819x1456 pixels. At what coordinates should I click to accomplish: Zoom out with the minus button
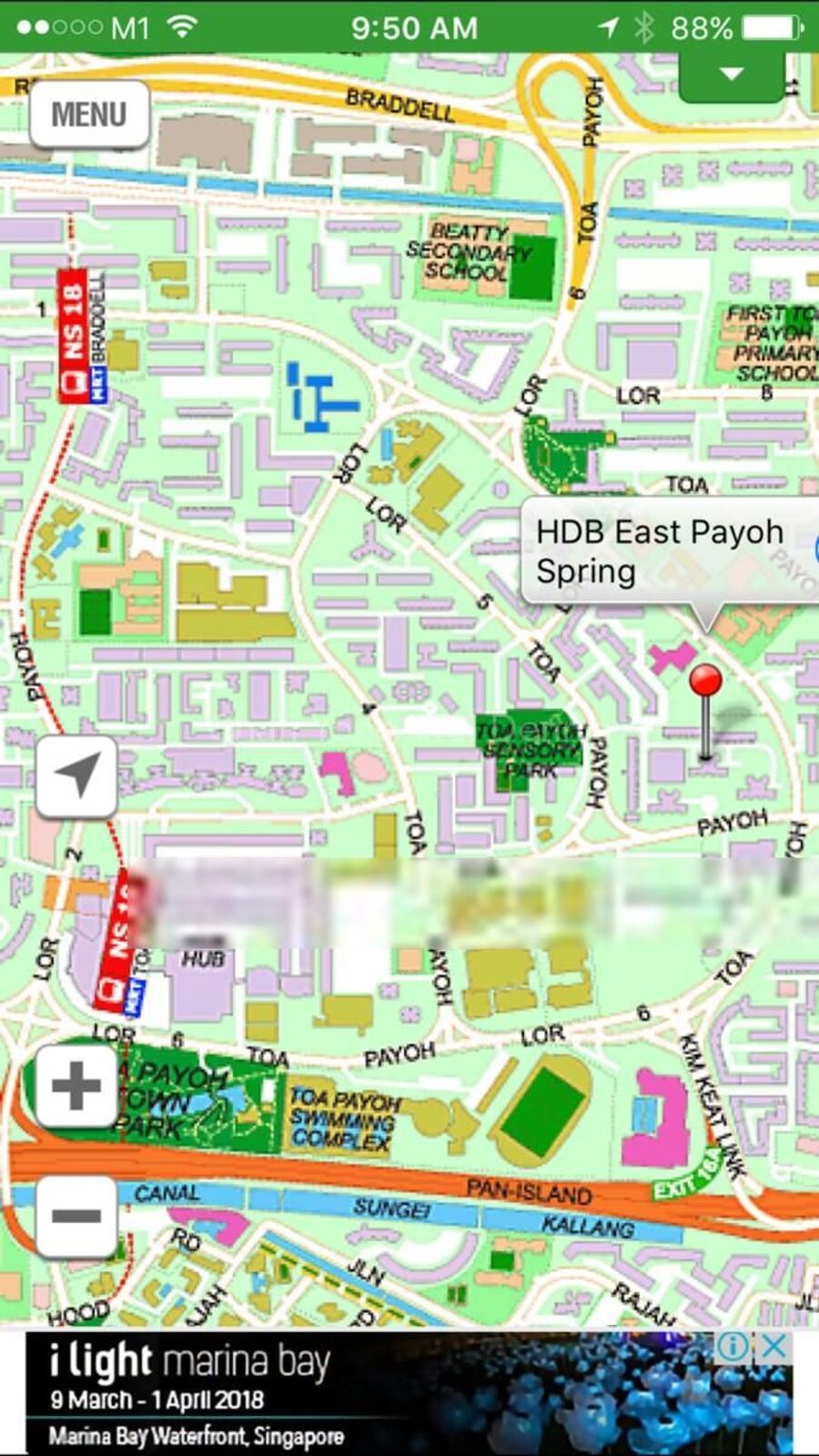[x=76, y=1216]
